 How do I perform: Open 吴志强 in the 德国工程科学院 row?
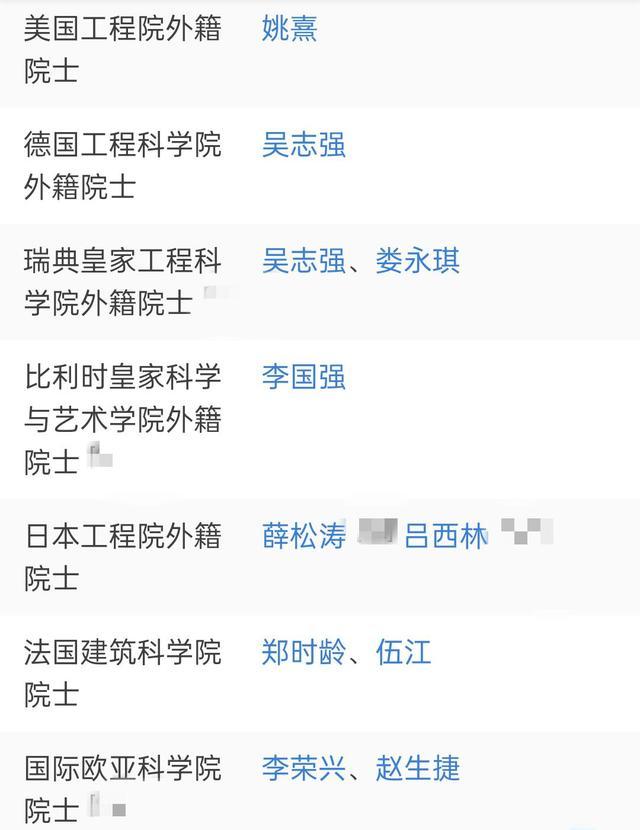pos(303,145)
